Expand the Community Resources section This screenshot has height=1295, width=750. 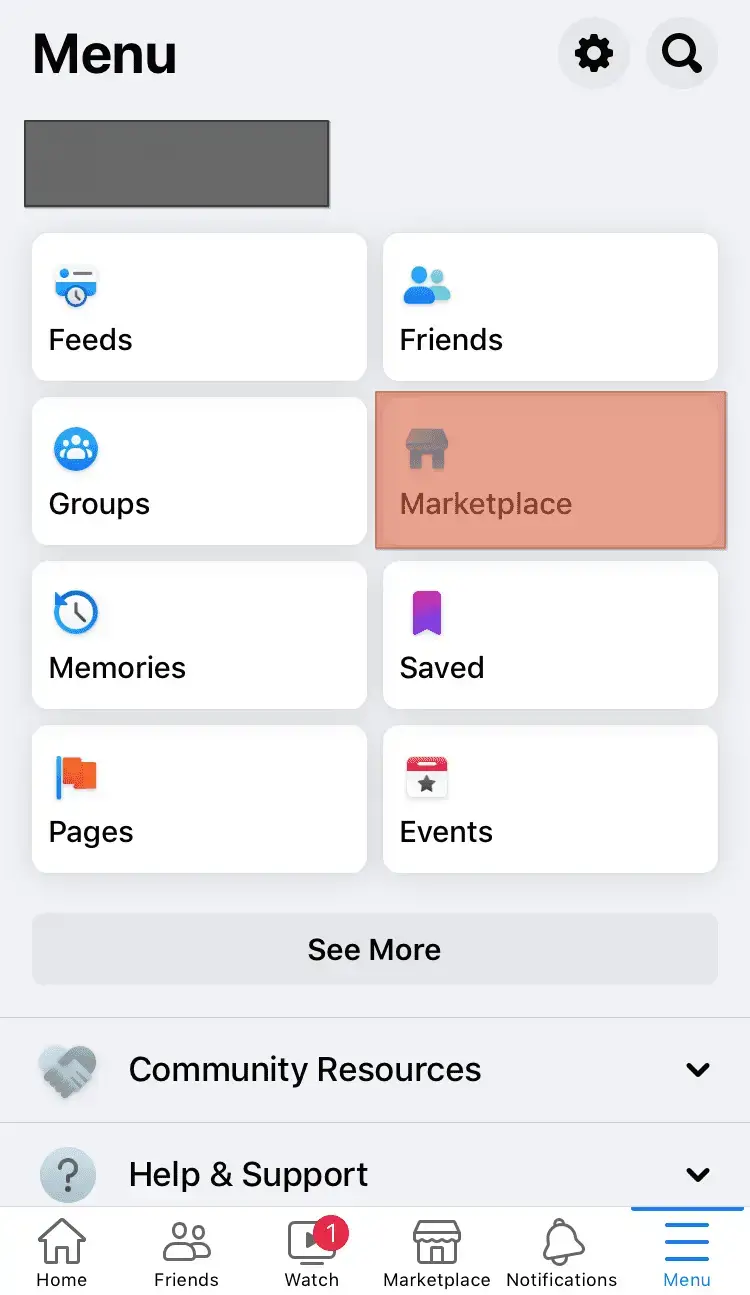(375, 1069)
